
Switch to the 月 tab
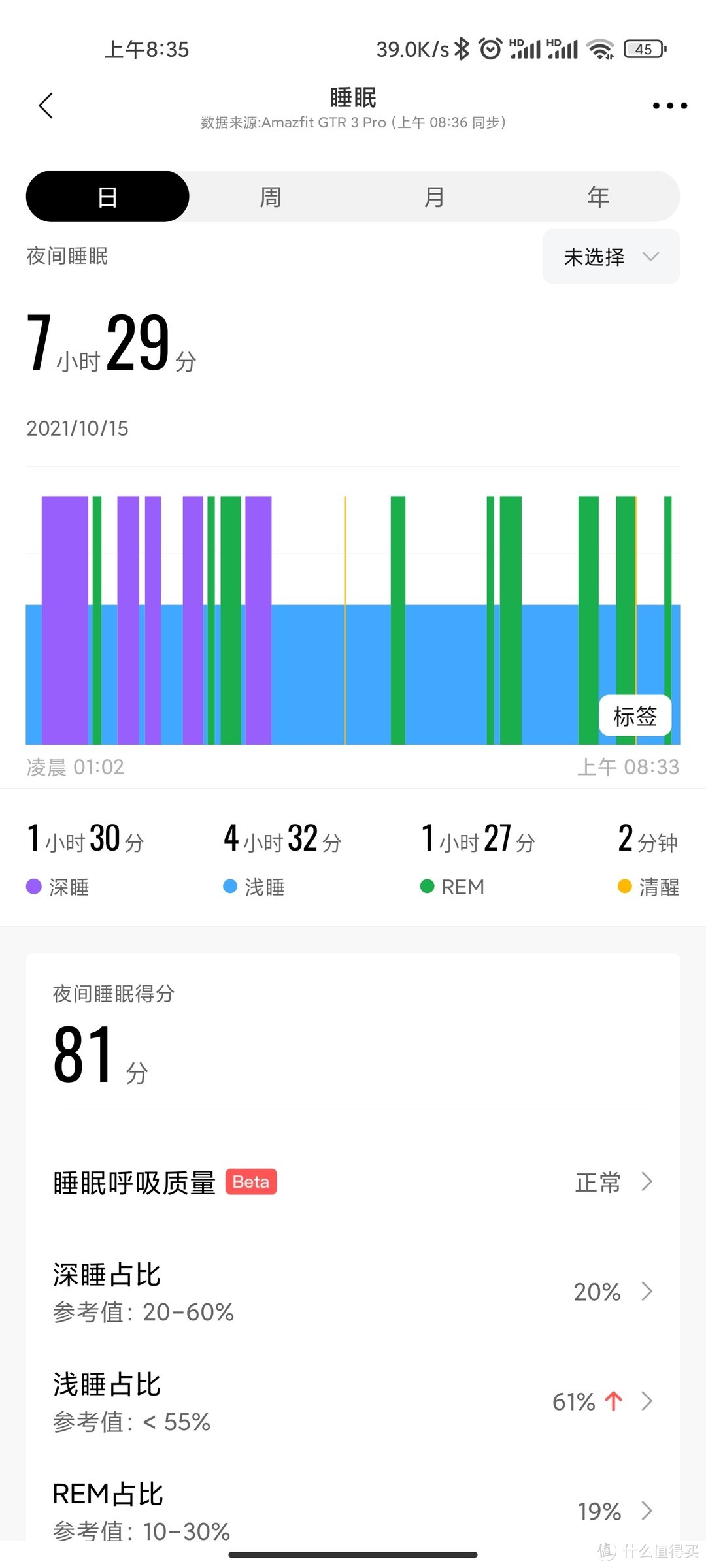tap(434, 195)
